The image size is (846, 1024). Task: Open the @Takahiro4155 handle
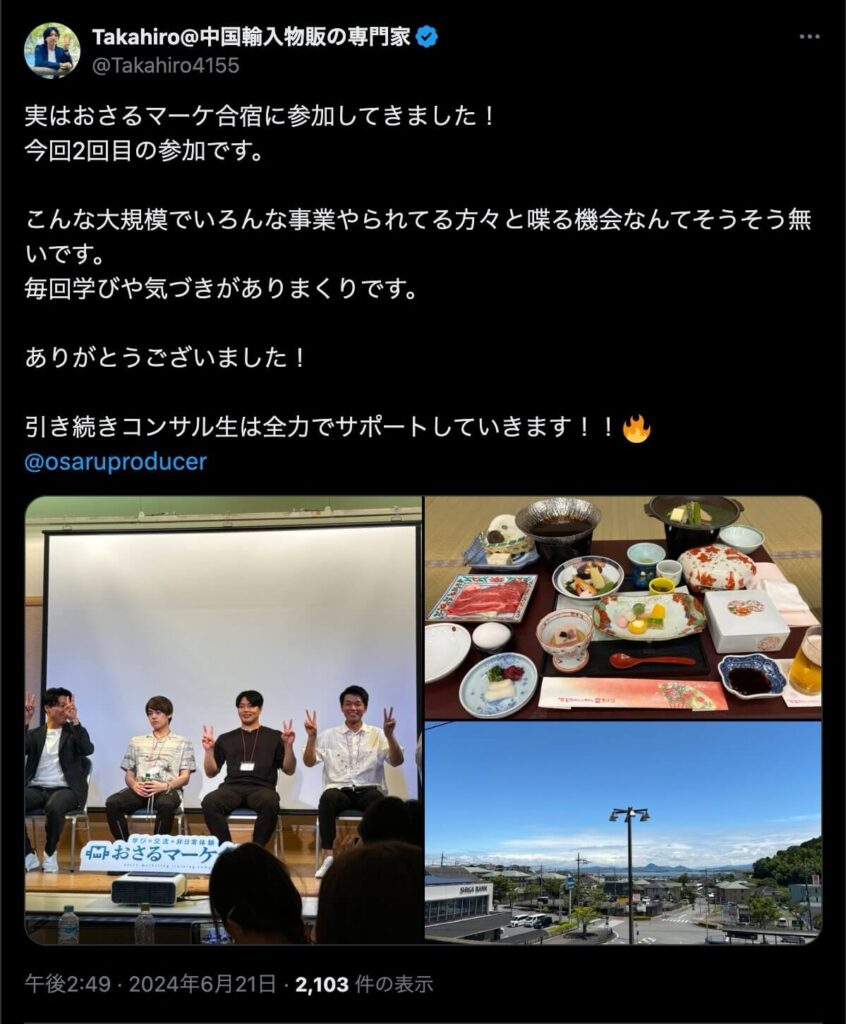tap(165, 66)
